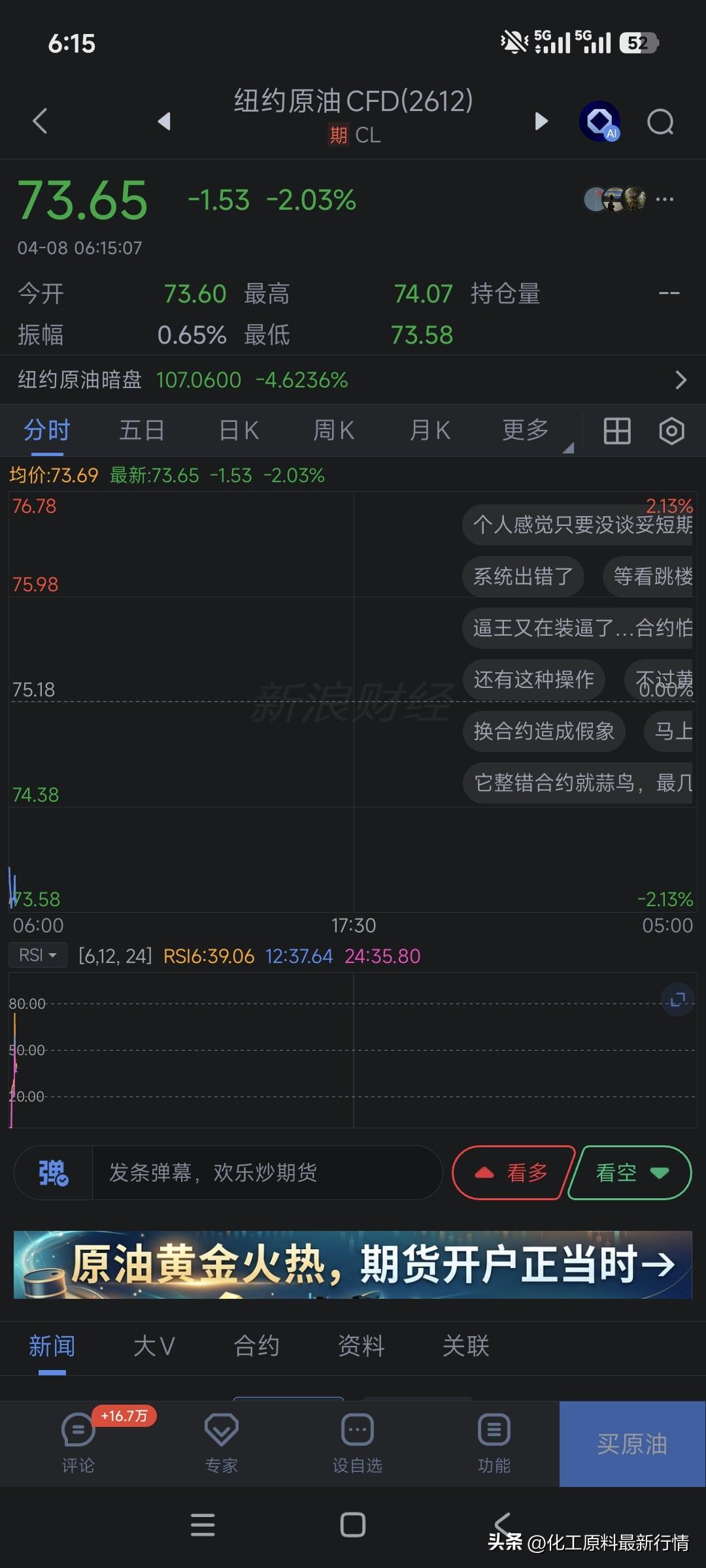Tap the 专家 experts icon
The image size is (706, 1568).
(222, 1444)
